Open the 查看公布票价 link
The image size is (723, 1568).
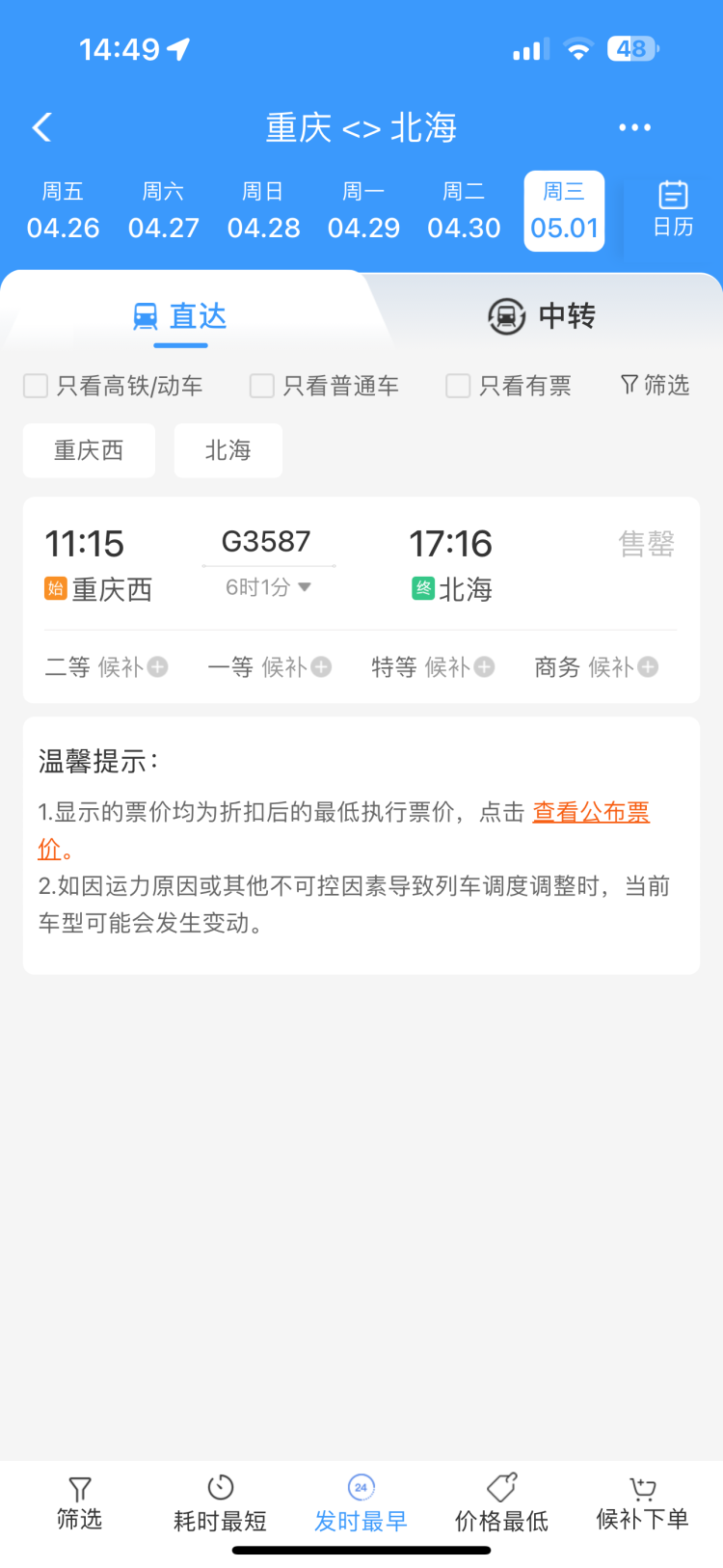click(x=590, y=813)
